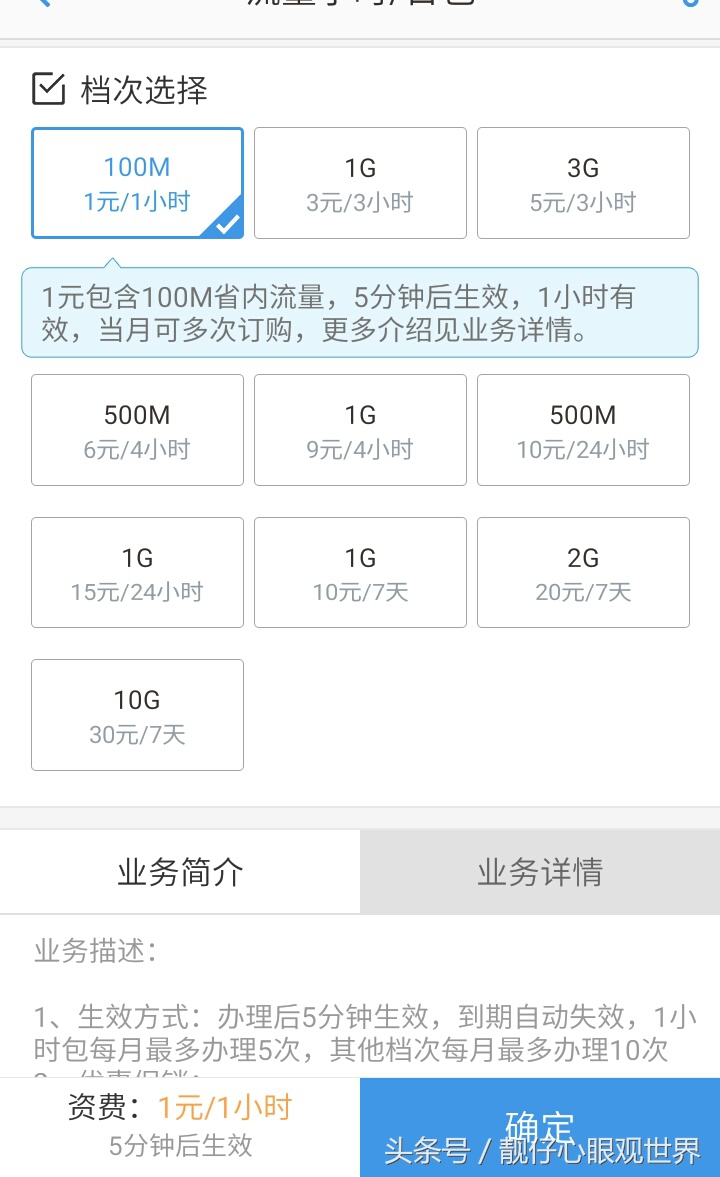720x1177 pixels.
Task: Click the checkbox icon beside 档次选择
Action: click(48, 90)
